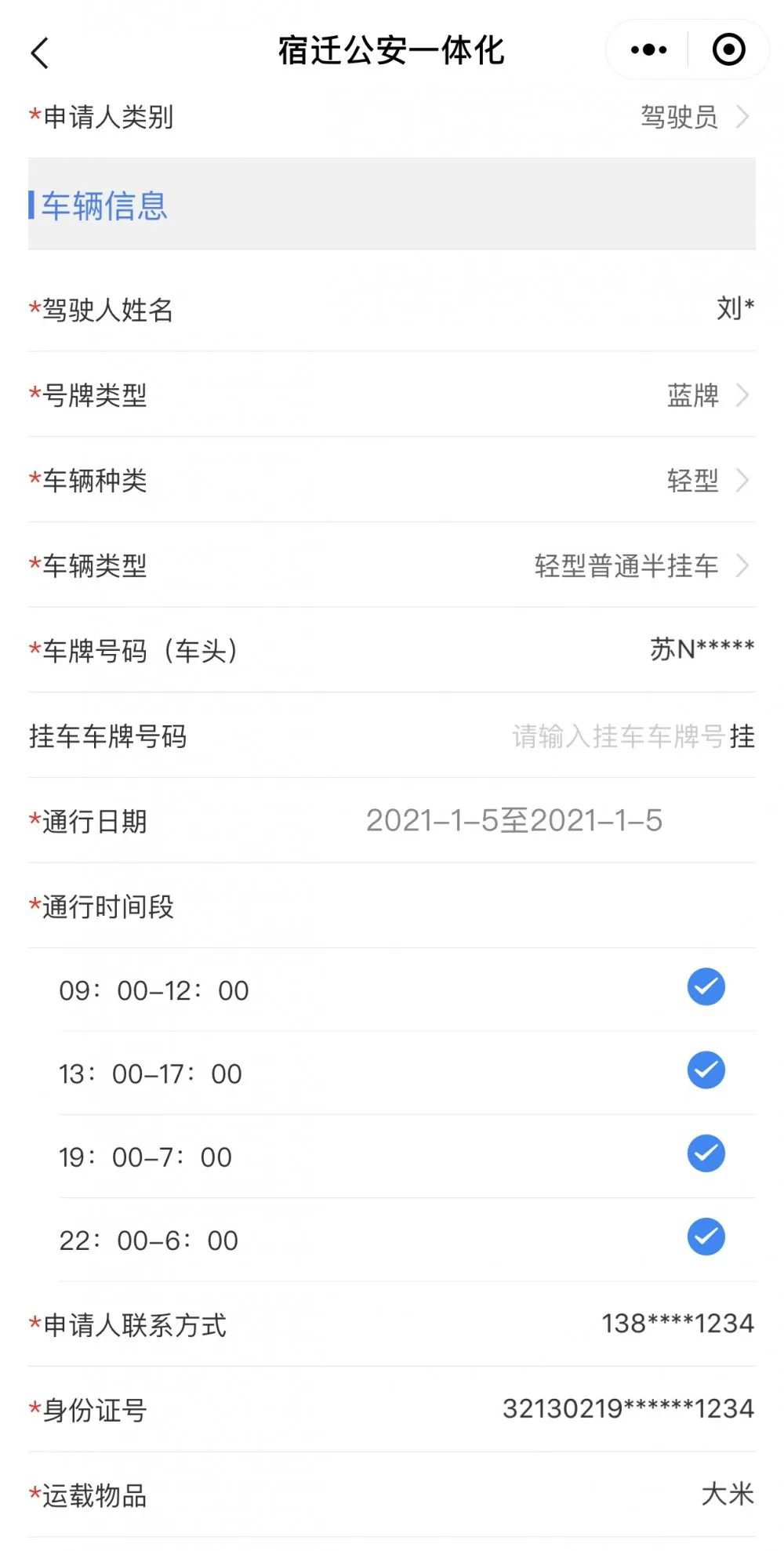Go back using the top-left arrow
Viewport: 784px width, 1551px height.
coord(41,53)
